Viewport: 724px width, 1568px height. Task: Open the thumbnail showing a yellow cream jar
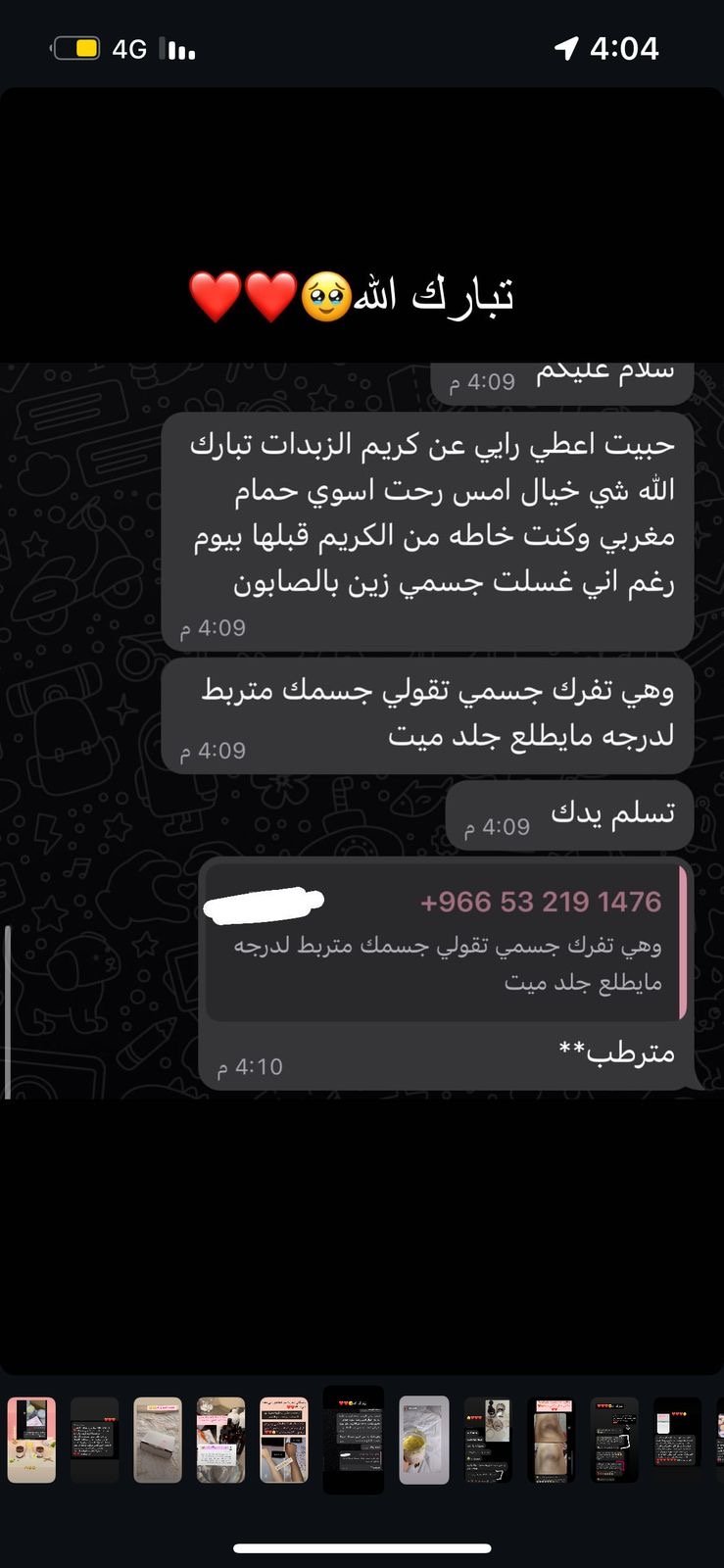click(x=423, y=1440)
